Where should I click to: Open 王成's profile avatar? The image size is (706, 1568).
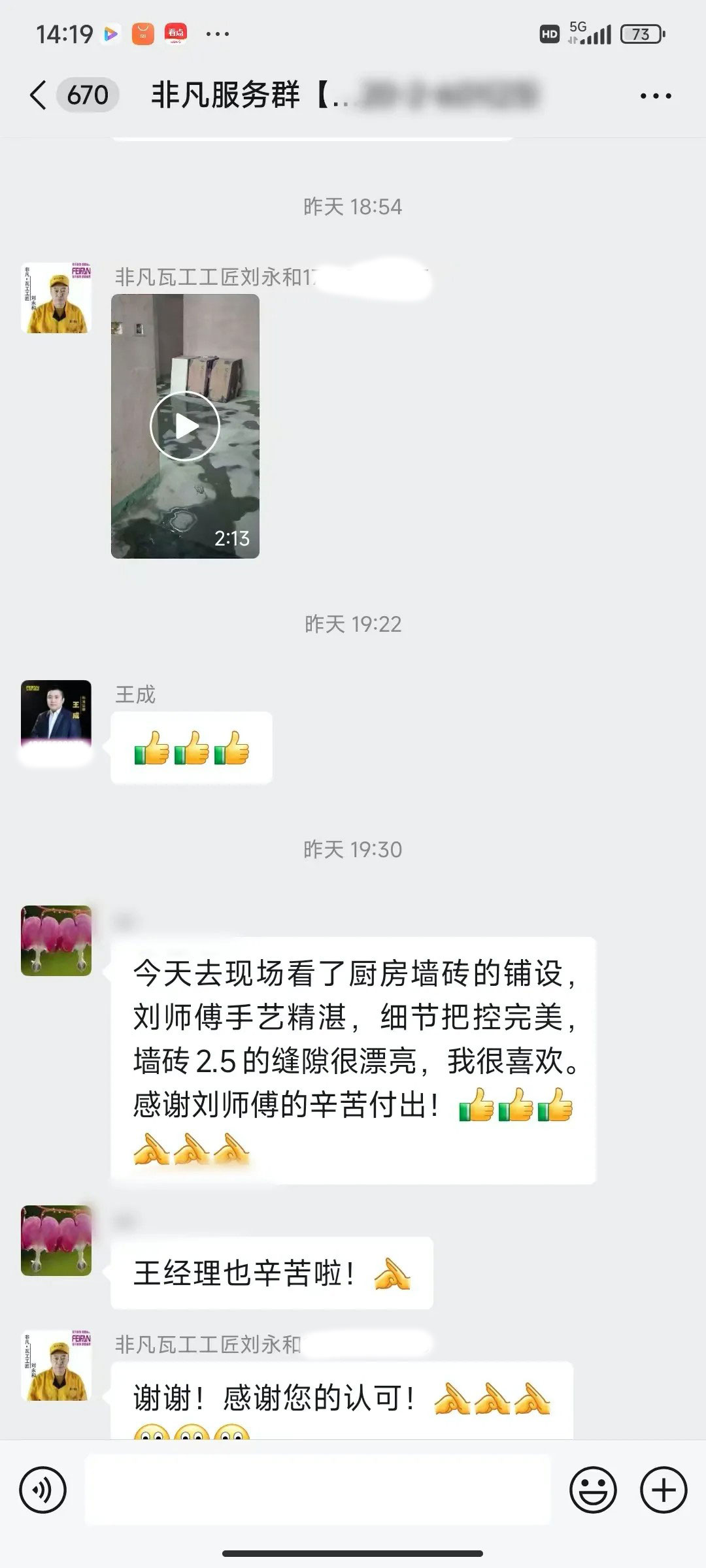[56, 715]
